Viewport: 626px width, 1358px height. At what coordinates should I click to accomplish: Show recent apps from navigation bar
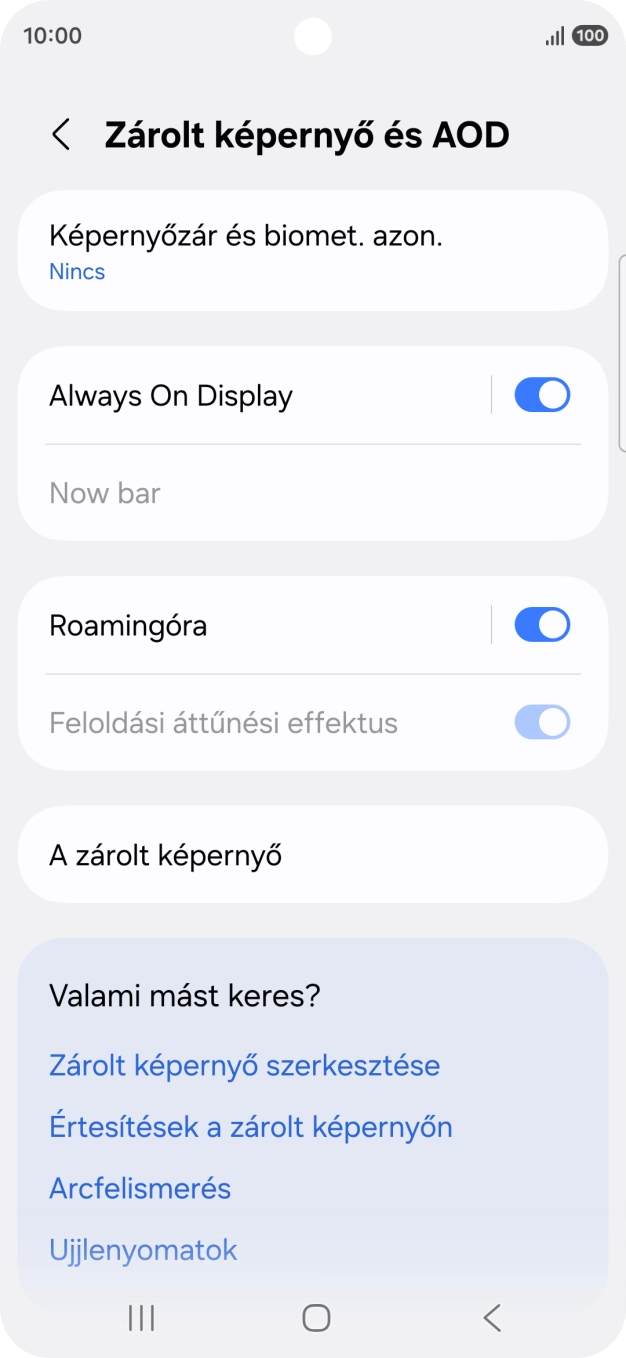[x=141, y=1318]
